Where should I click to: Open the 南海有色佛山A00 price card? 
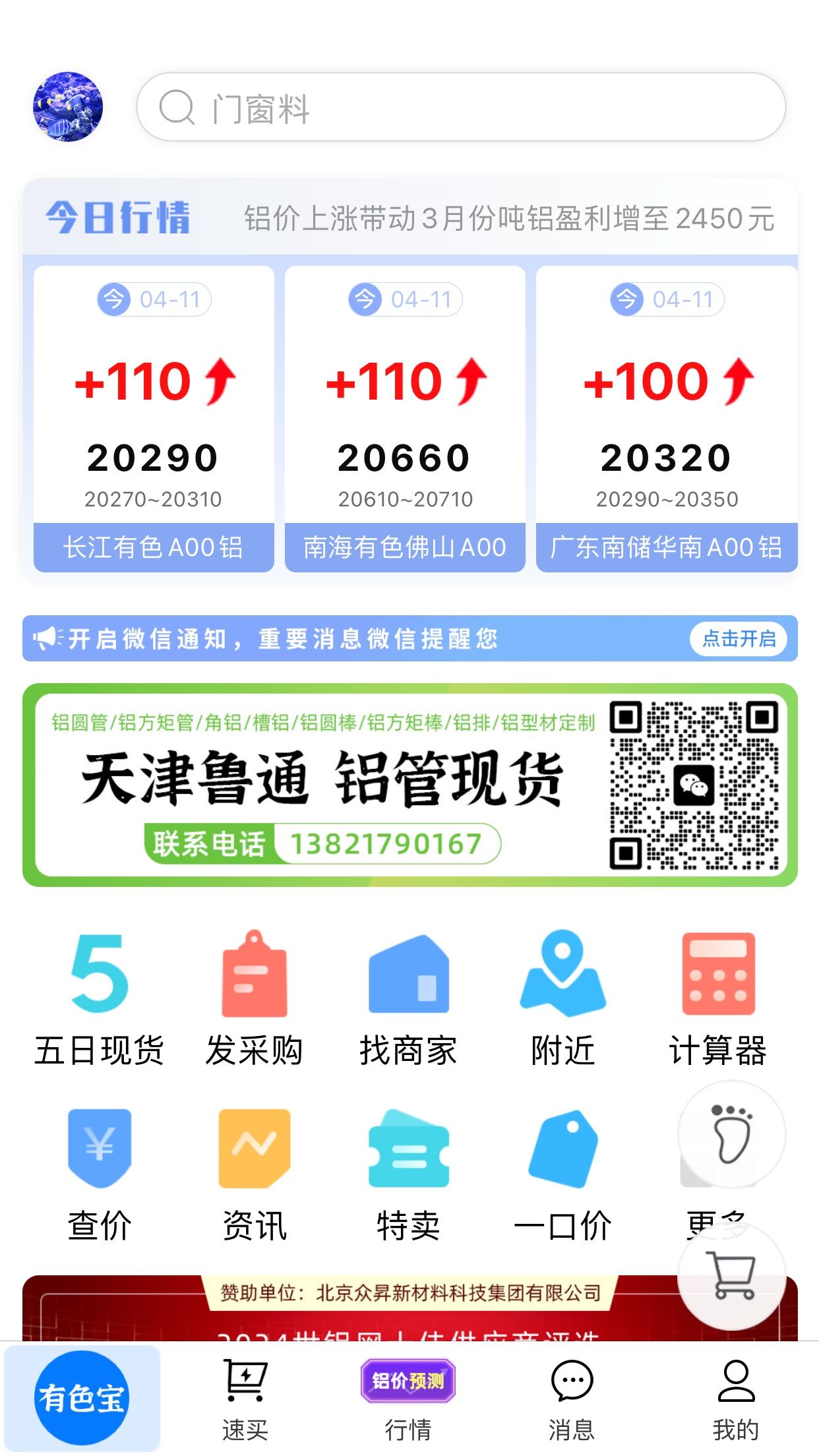[405, 419]
